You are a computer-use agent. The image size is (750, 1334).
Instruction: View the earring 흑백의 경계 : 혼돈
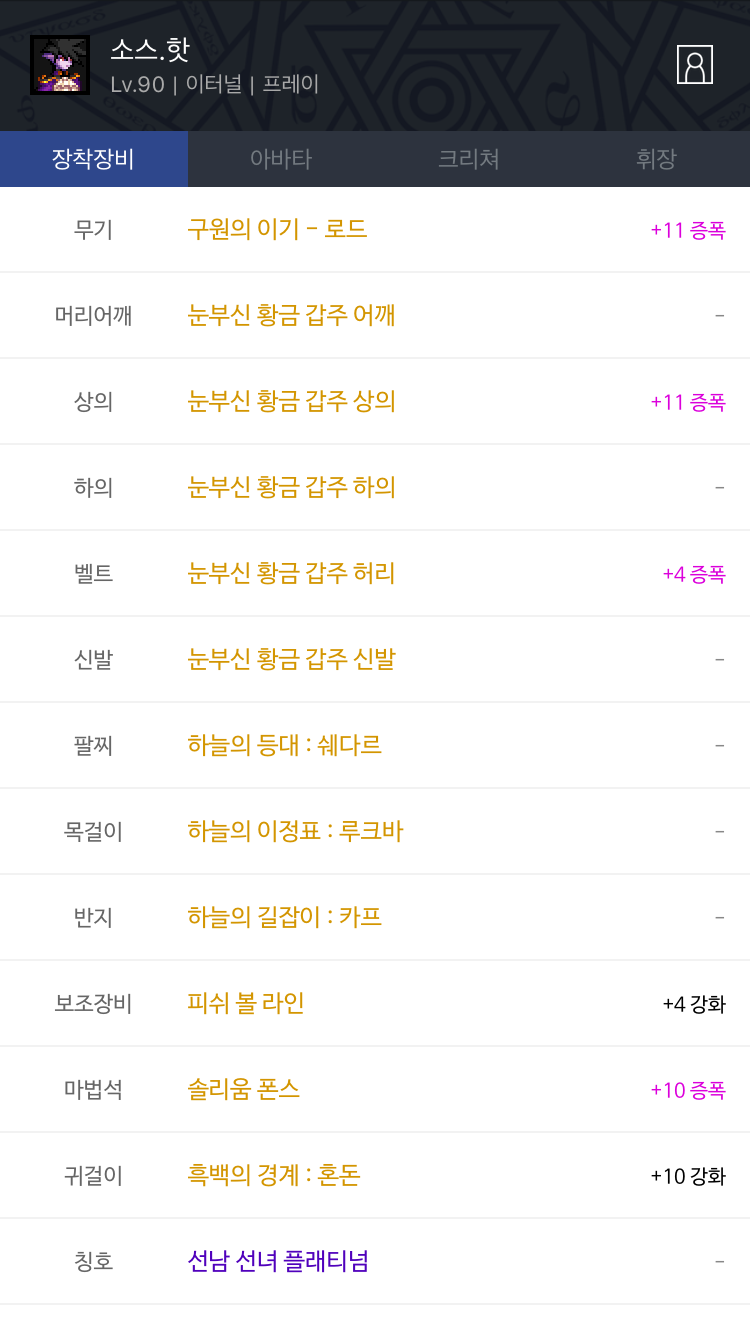(x=274, y=1175)
